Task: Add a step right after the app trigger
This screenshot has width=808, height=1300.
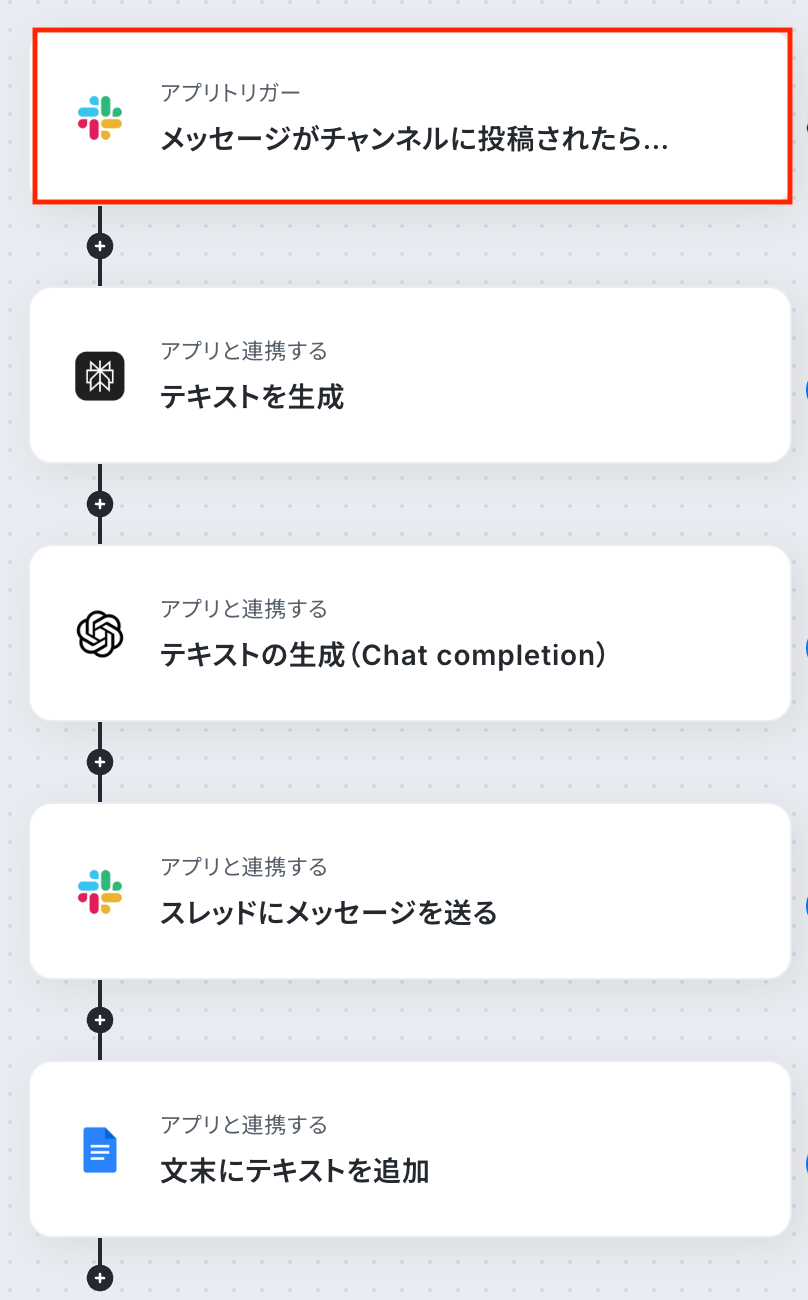Action: pos(100,245)
